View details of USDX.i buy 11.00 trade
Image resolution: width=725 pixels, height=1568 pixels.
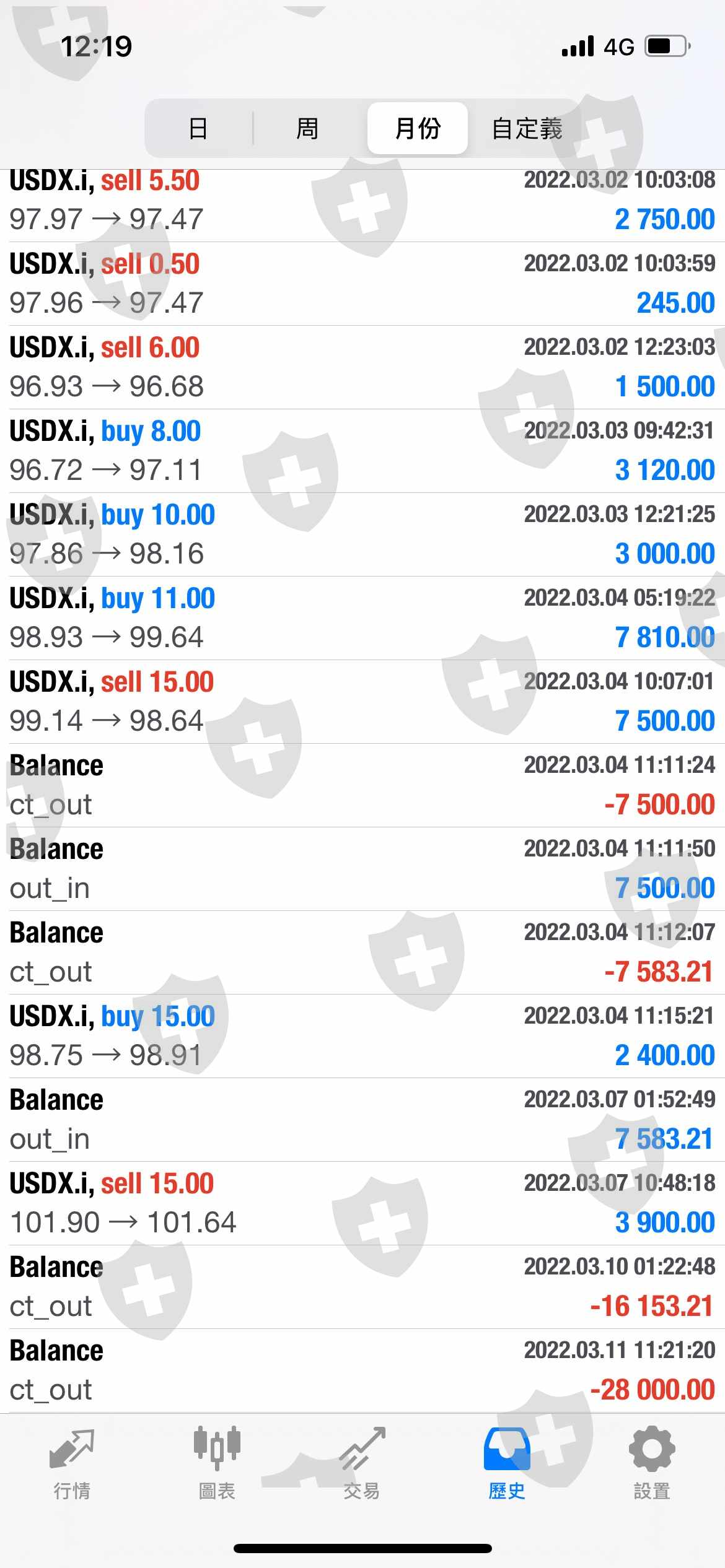tap(362, 618)
